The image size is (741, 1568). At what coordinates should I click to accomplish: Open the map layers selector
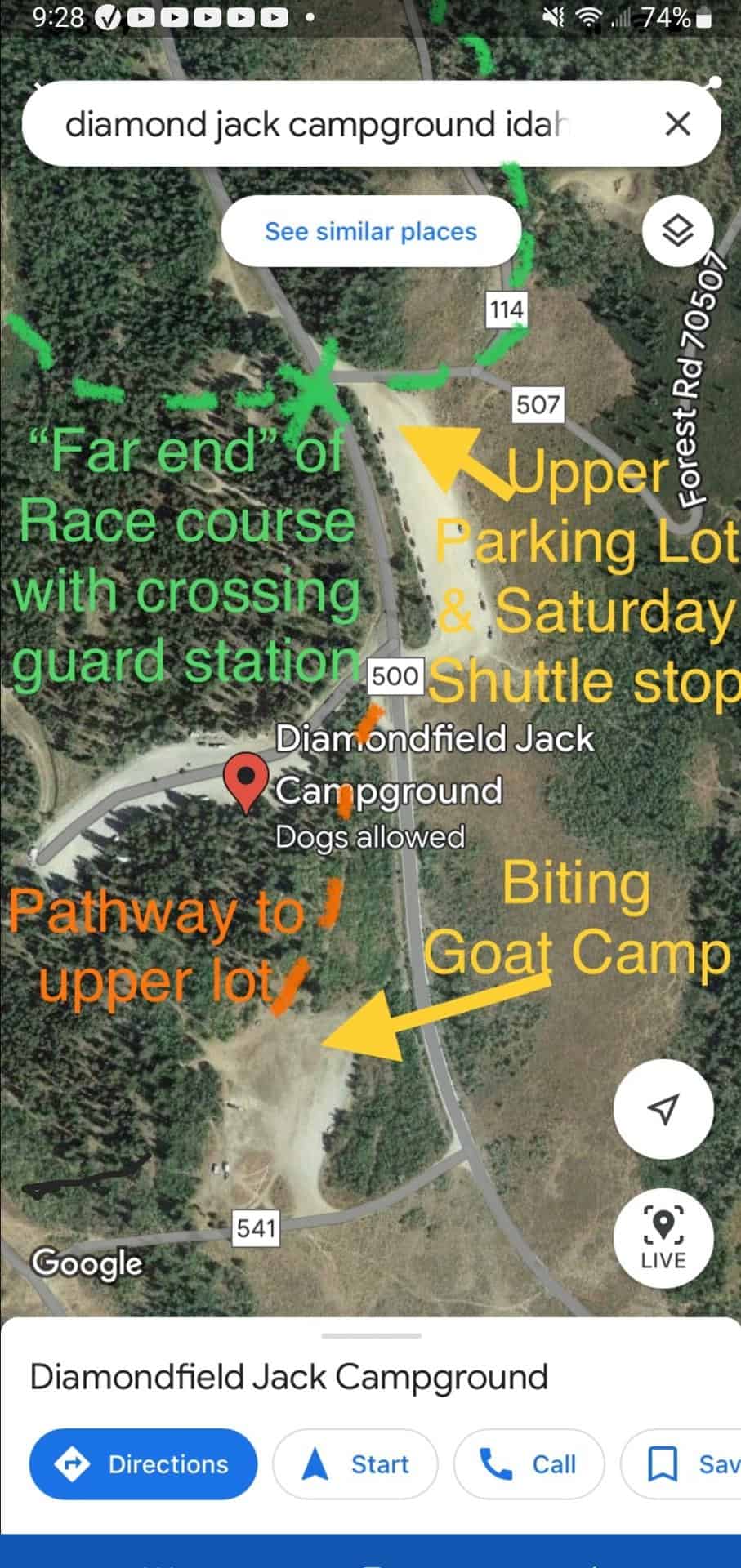[678, 231]
